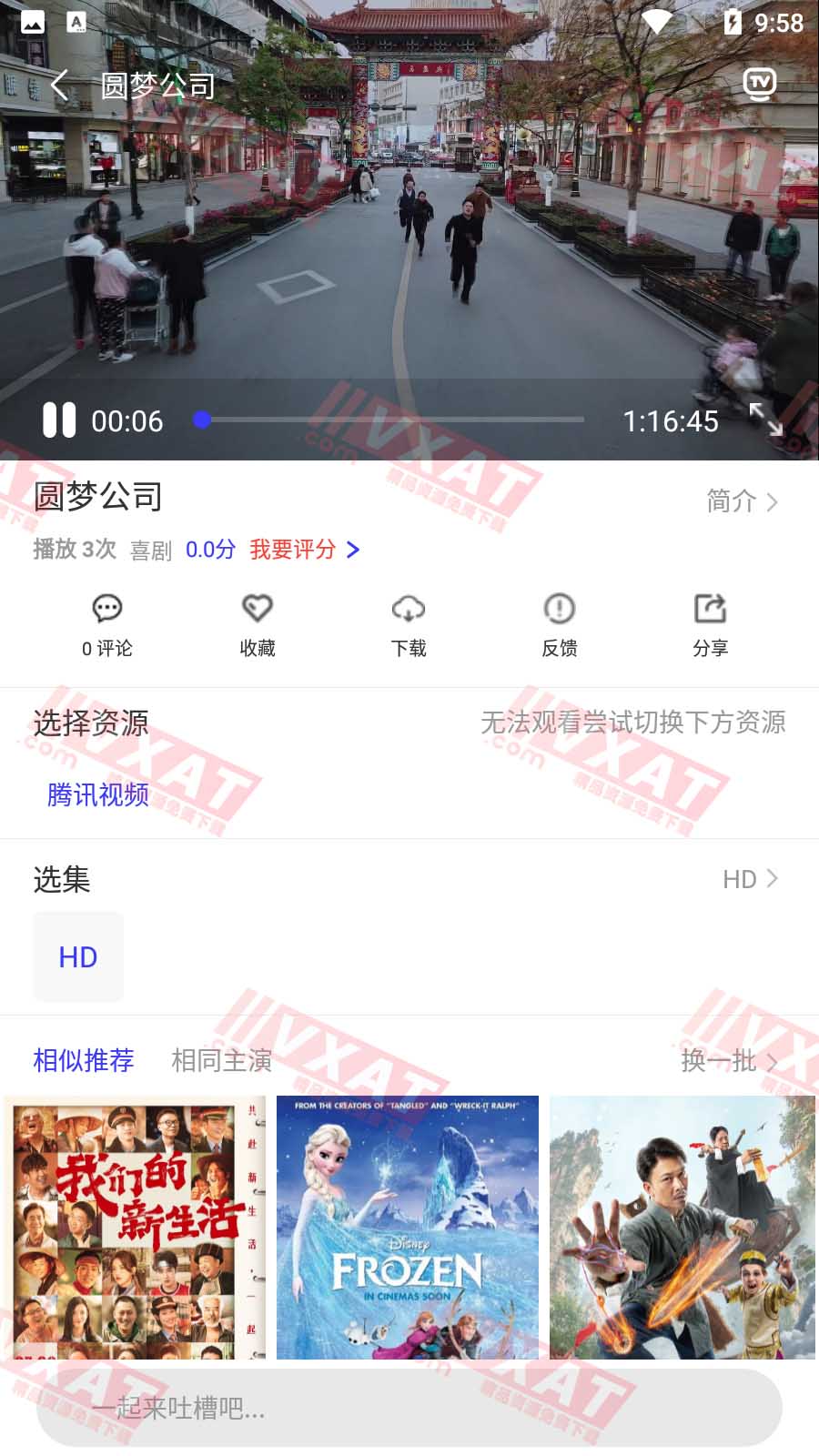Open the Frozen movie poster

(x=408, y=1227)
